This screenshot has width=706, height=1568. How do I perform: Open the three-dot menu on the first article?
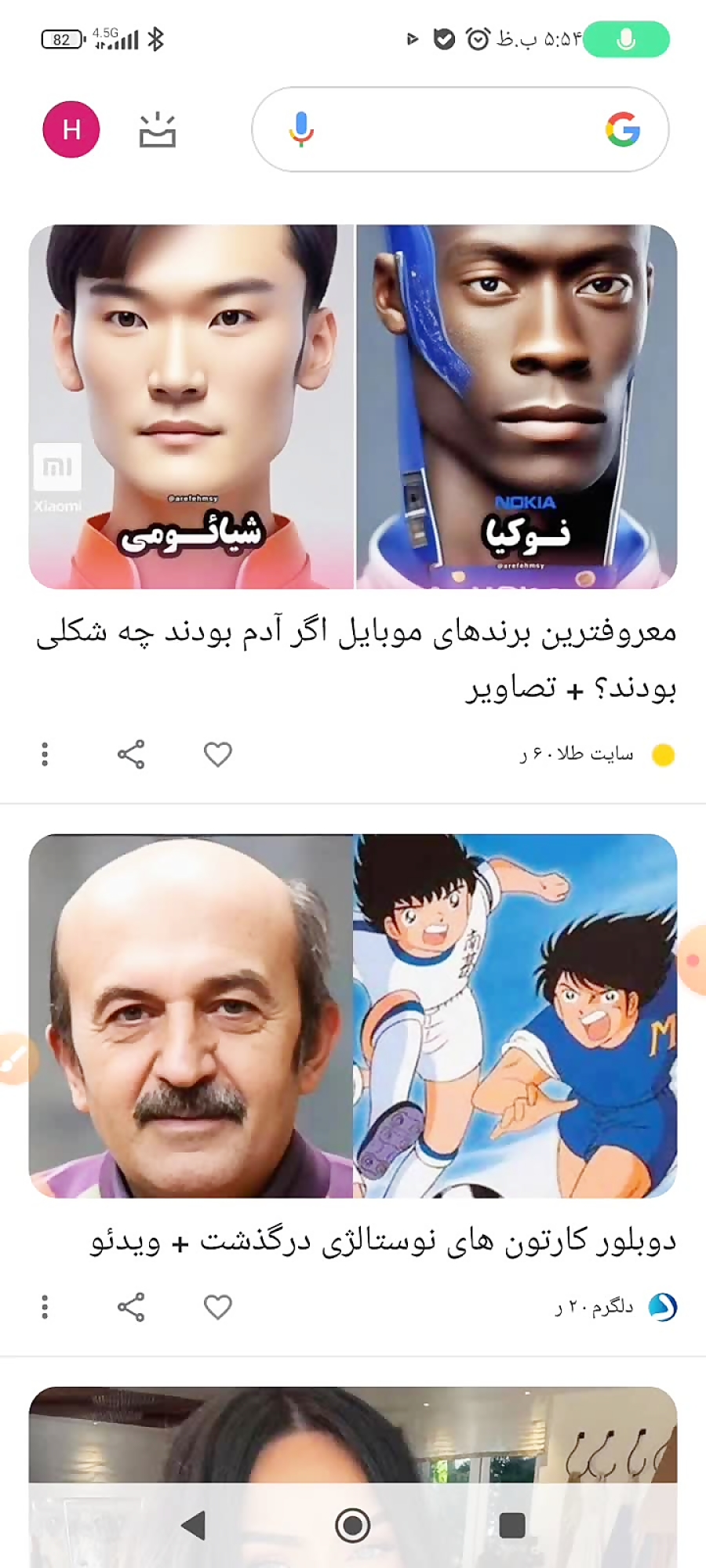click(x=45, y=753)
